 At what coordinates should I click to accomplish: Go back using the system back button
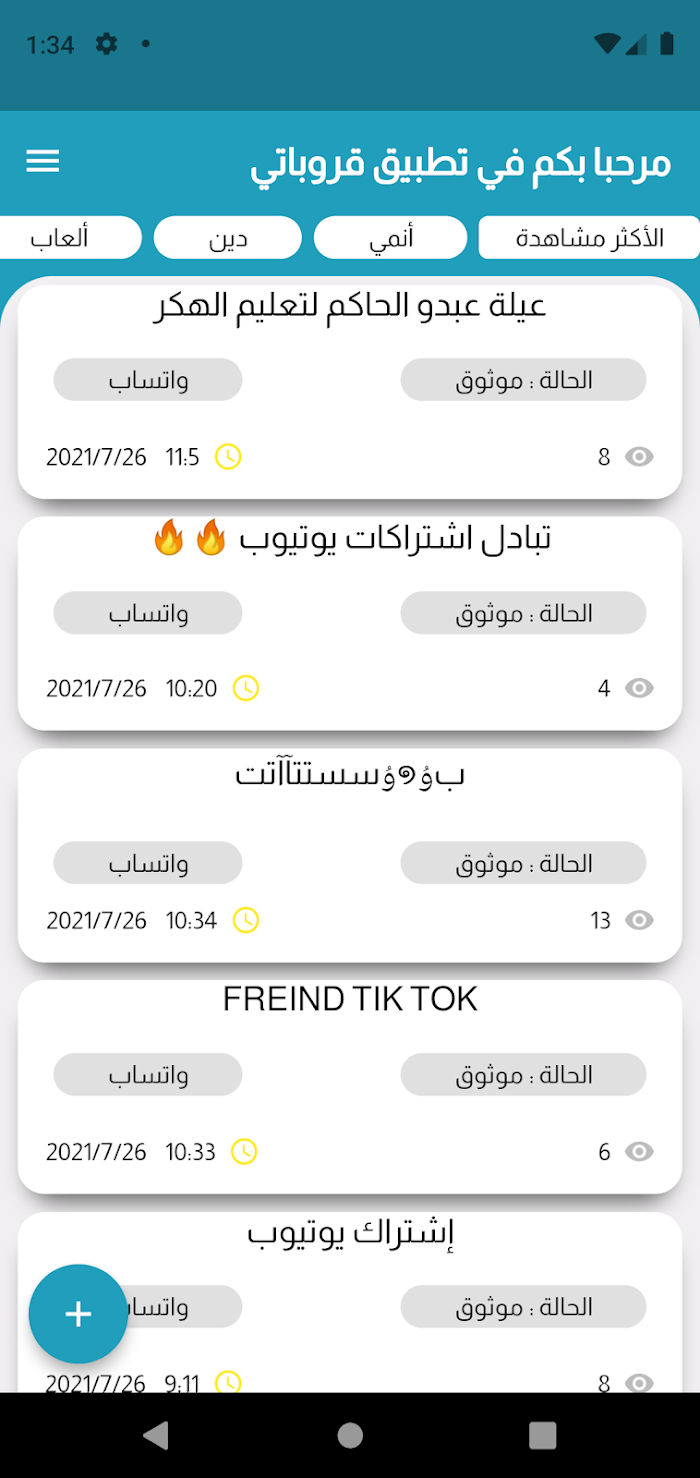coord(156,1436)
